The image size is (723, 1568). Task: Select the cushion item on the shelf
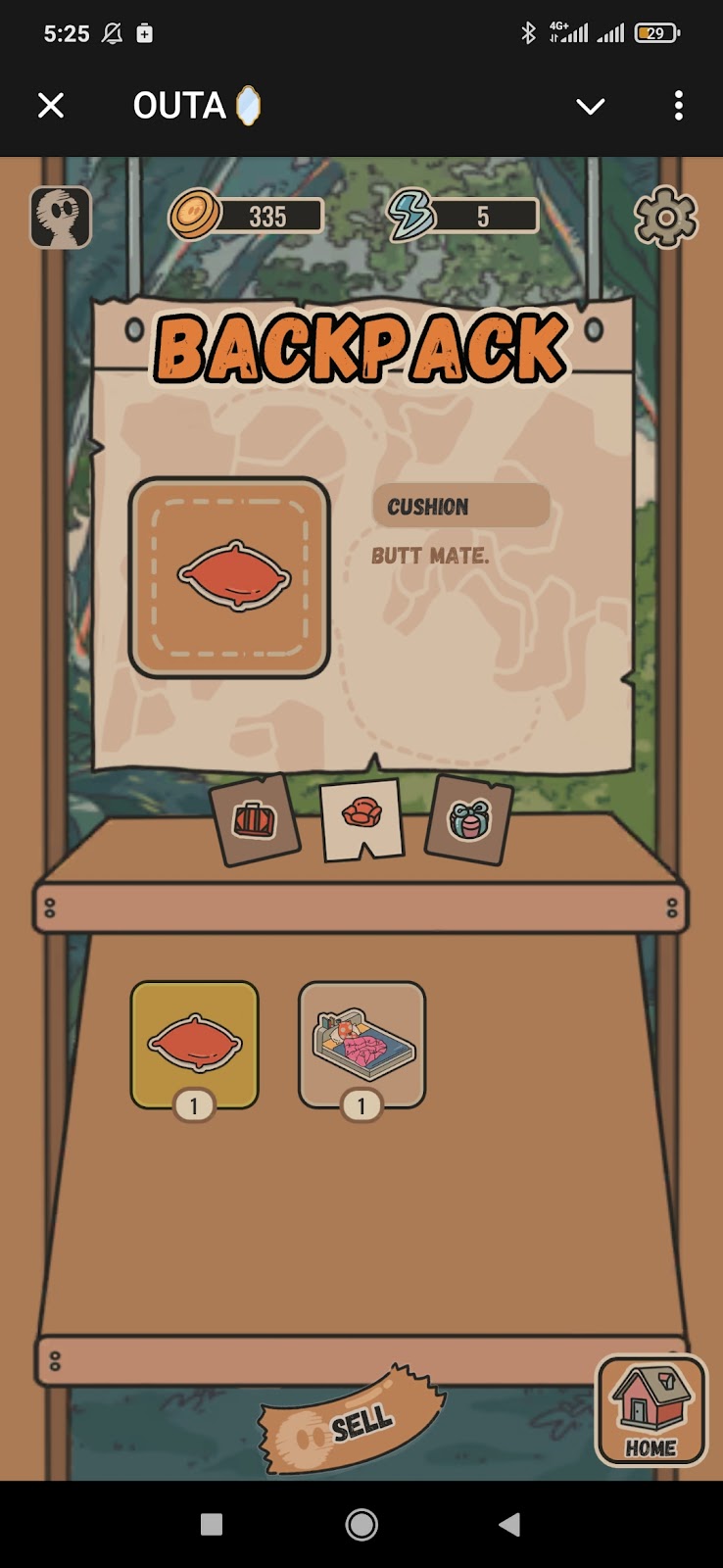point(195,1044)
